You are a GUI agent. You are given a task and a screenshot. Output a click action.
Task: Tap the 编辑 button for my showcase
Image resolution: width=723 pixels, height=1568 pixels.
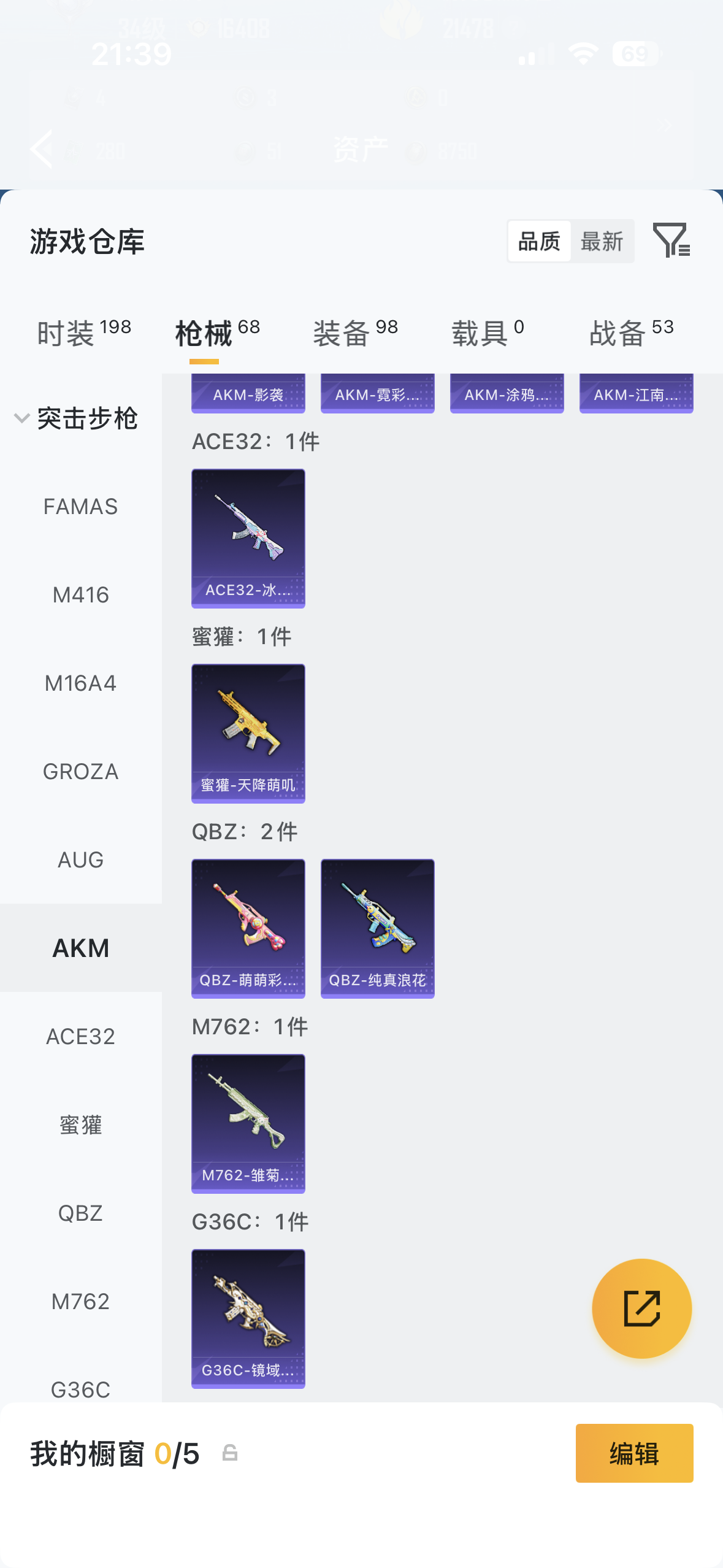634,1453
